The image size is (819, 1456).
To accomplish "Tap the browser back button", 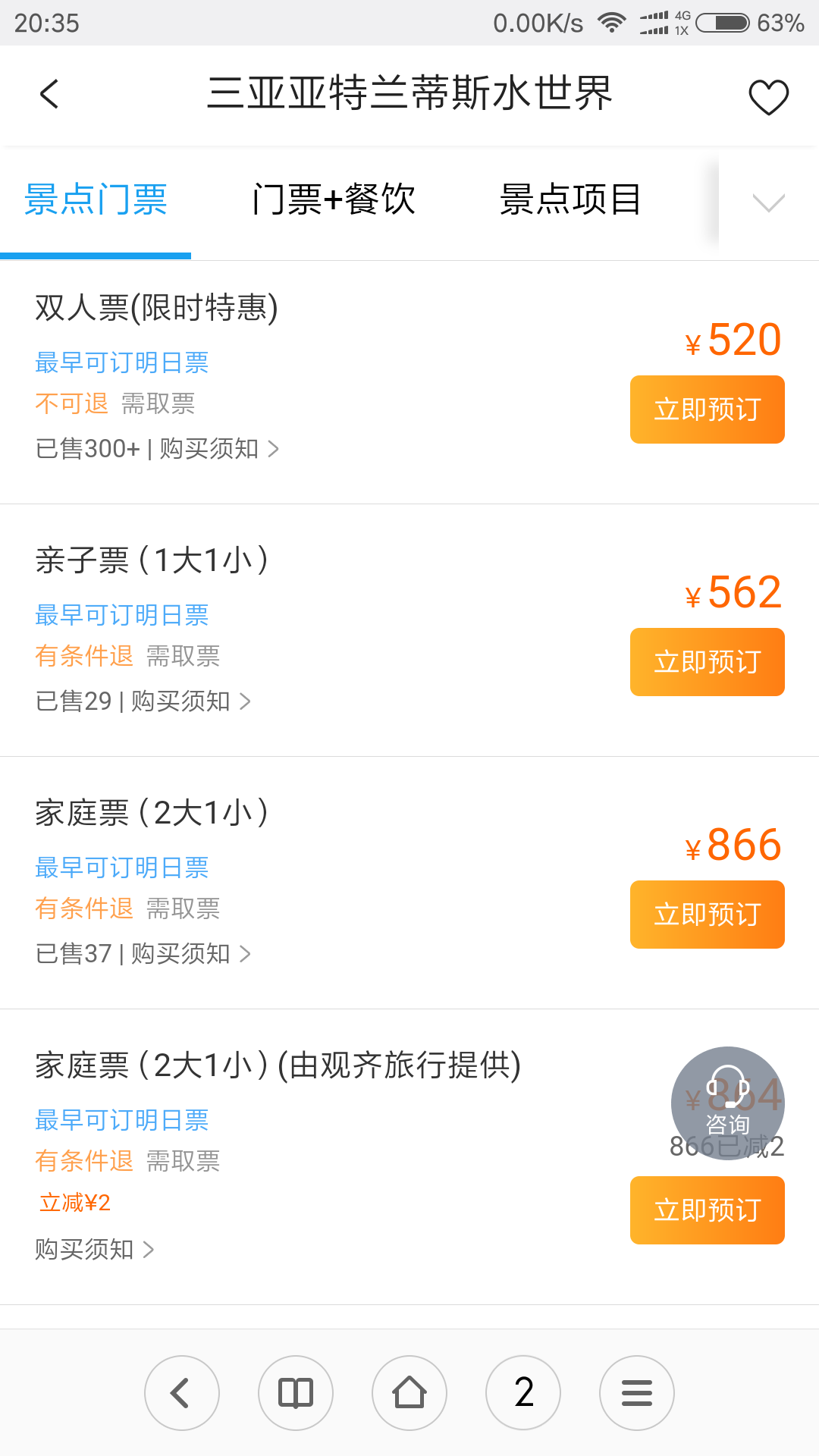I will tap(182, 1393).
